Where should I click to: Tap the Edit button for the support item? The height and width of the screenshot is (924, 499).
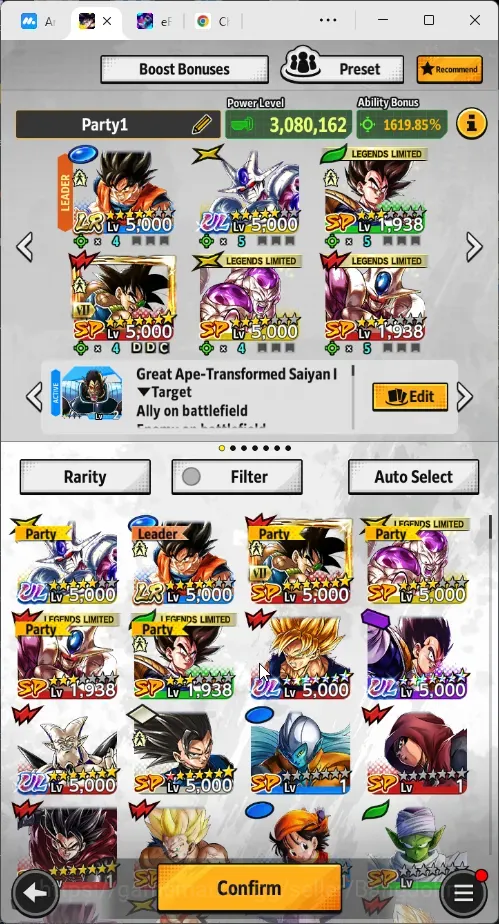pyautogui.click(x=410, y=397)
